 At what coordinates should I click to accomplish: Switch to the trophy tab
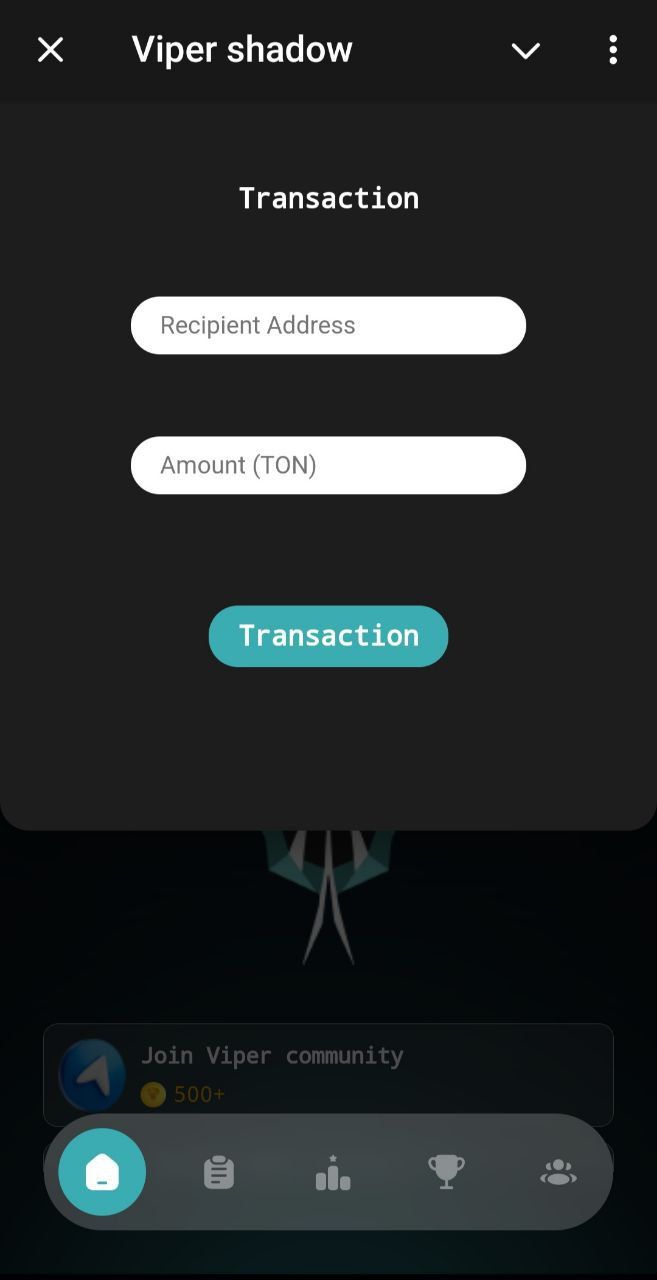pos(446,1172)
